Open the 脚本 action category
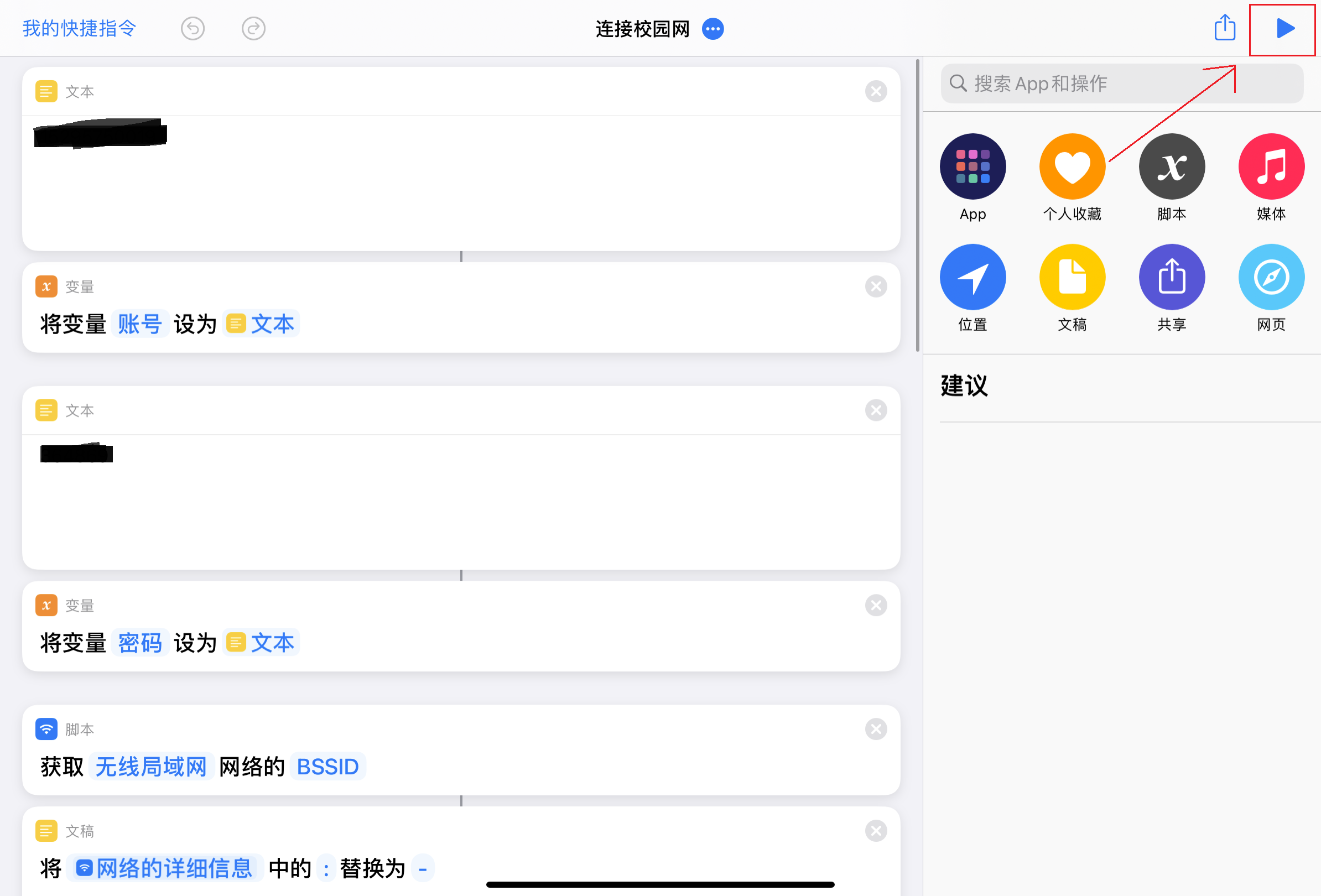Image resolution: width=1321 pixels, height=896 pixels. (x=1172, y=166)
